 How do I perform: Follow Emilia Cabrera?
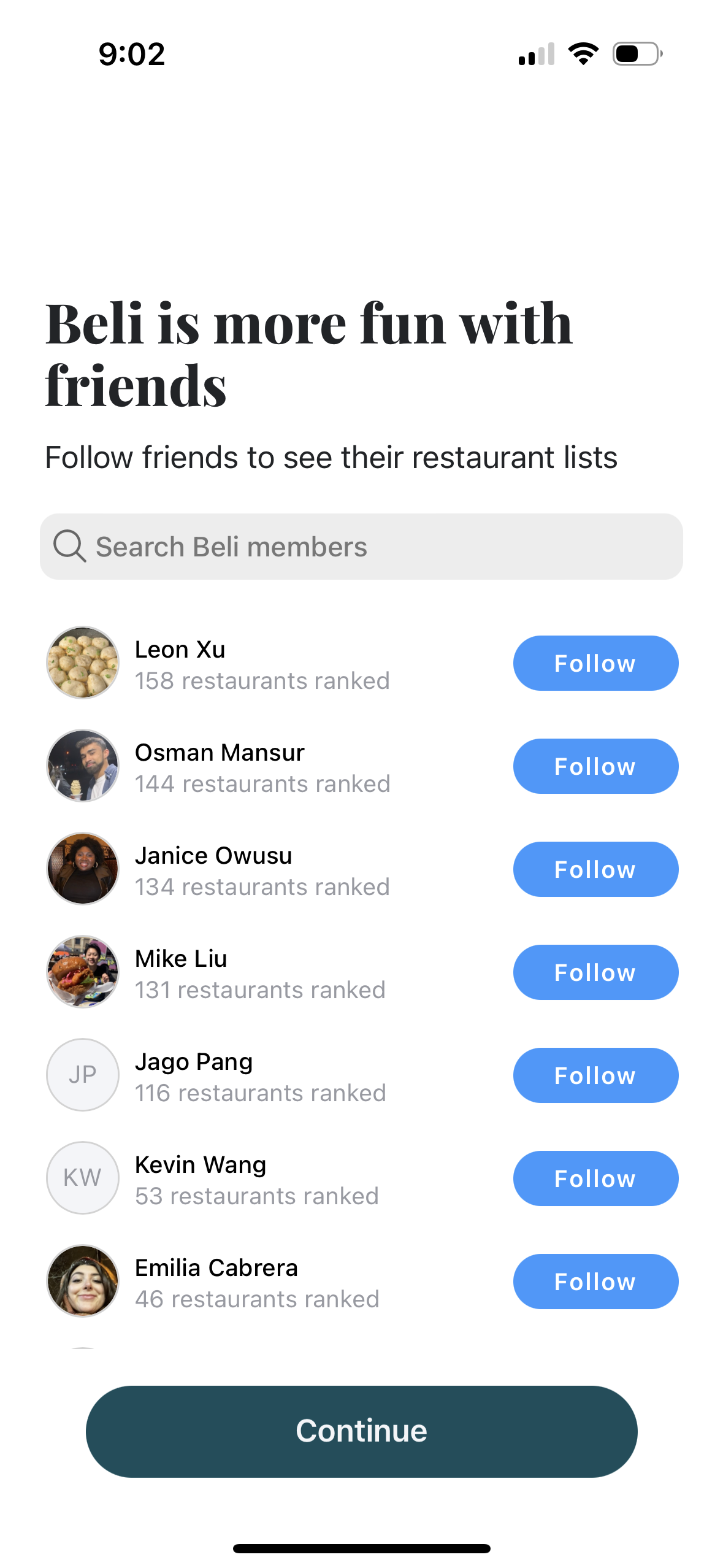pyautogui.click(x=595, y=1282)
